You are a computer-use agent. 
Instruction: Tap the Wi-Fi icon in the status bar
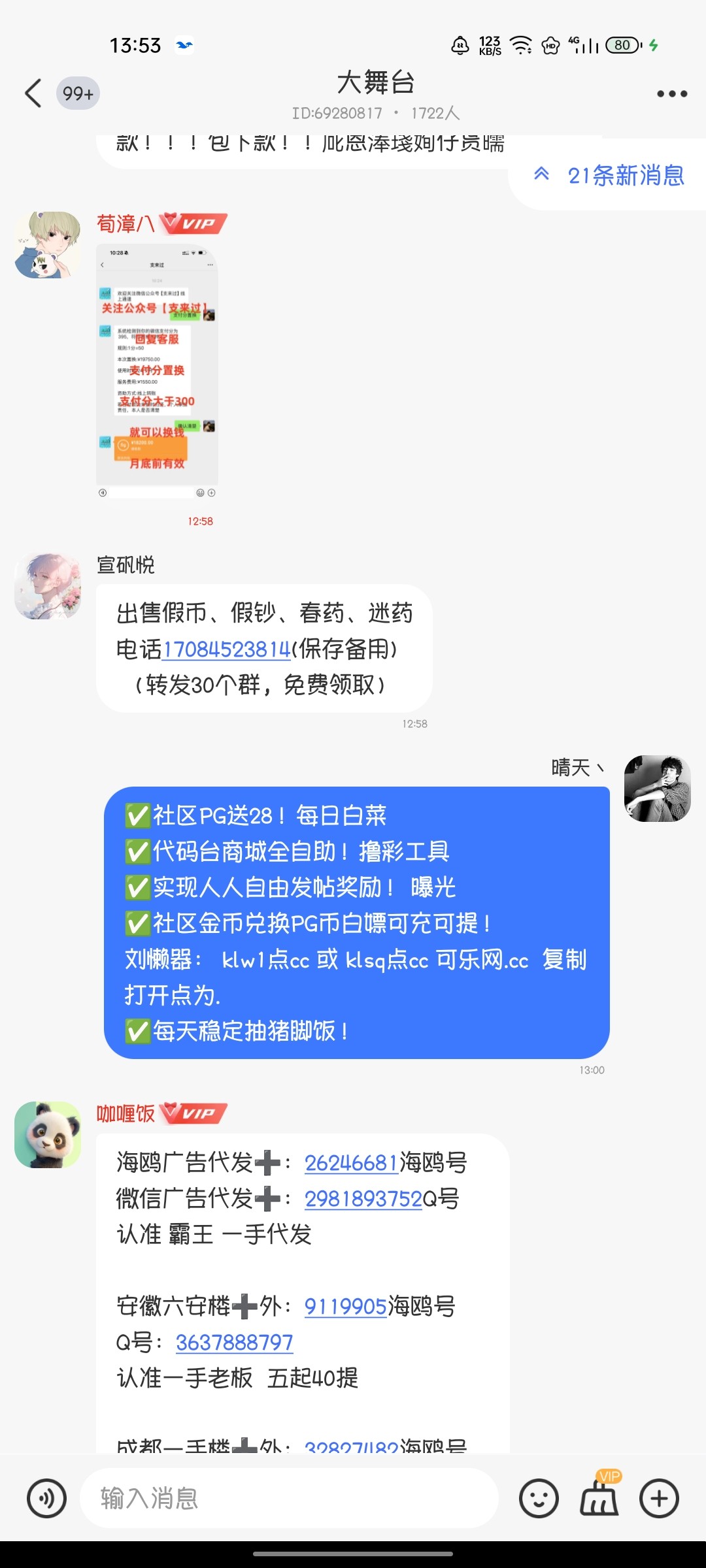520,44
